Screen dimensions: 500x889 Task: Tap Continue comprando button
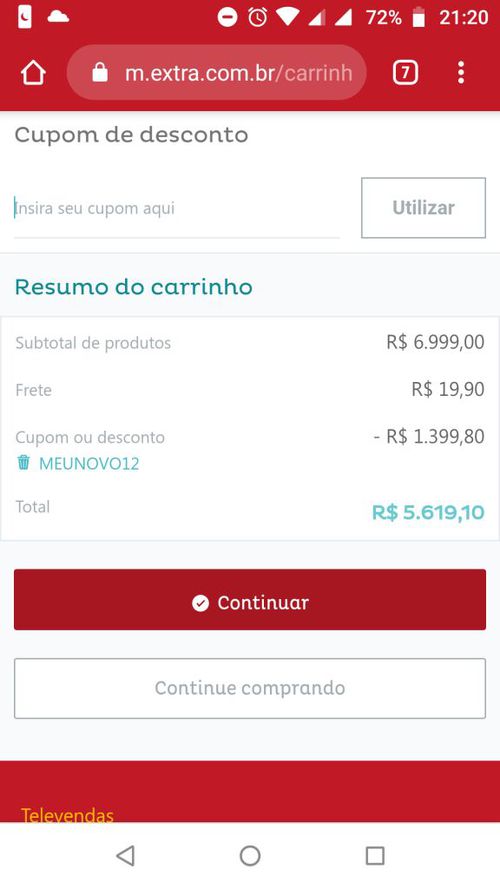250,688
